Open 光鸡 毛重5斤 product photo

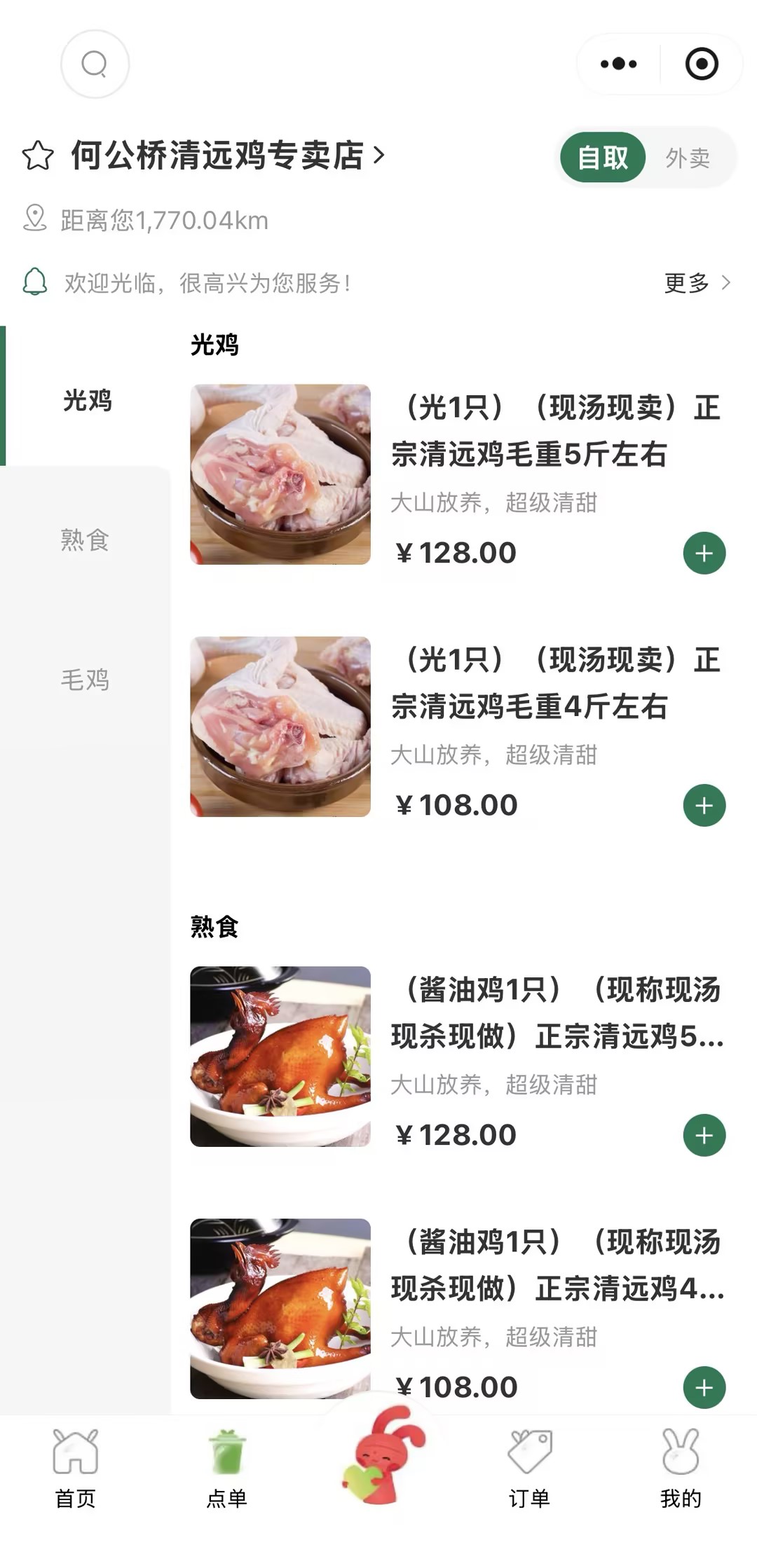pyautogui.click(x=280, y=474)
